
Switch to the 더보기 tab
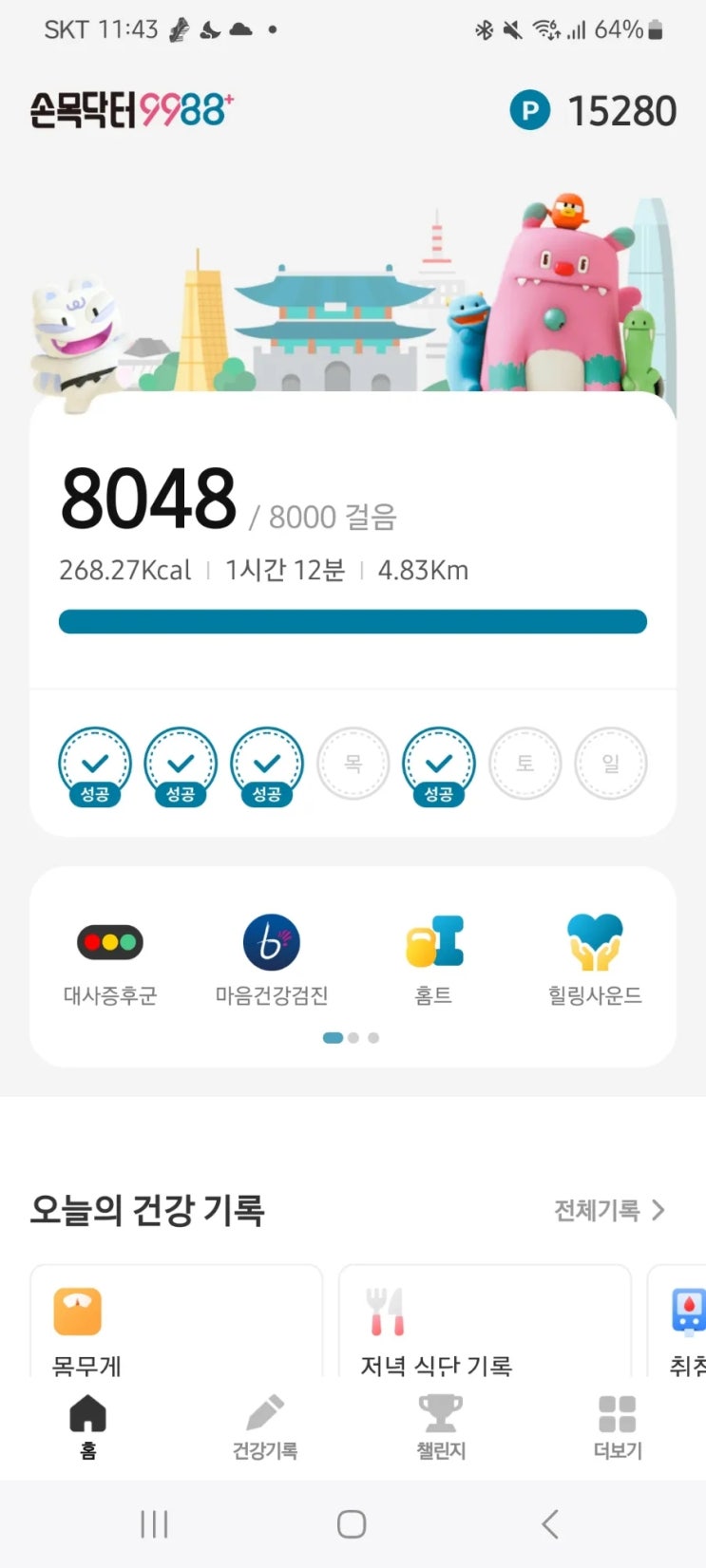618,1426
